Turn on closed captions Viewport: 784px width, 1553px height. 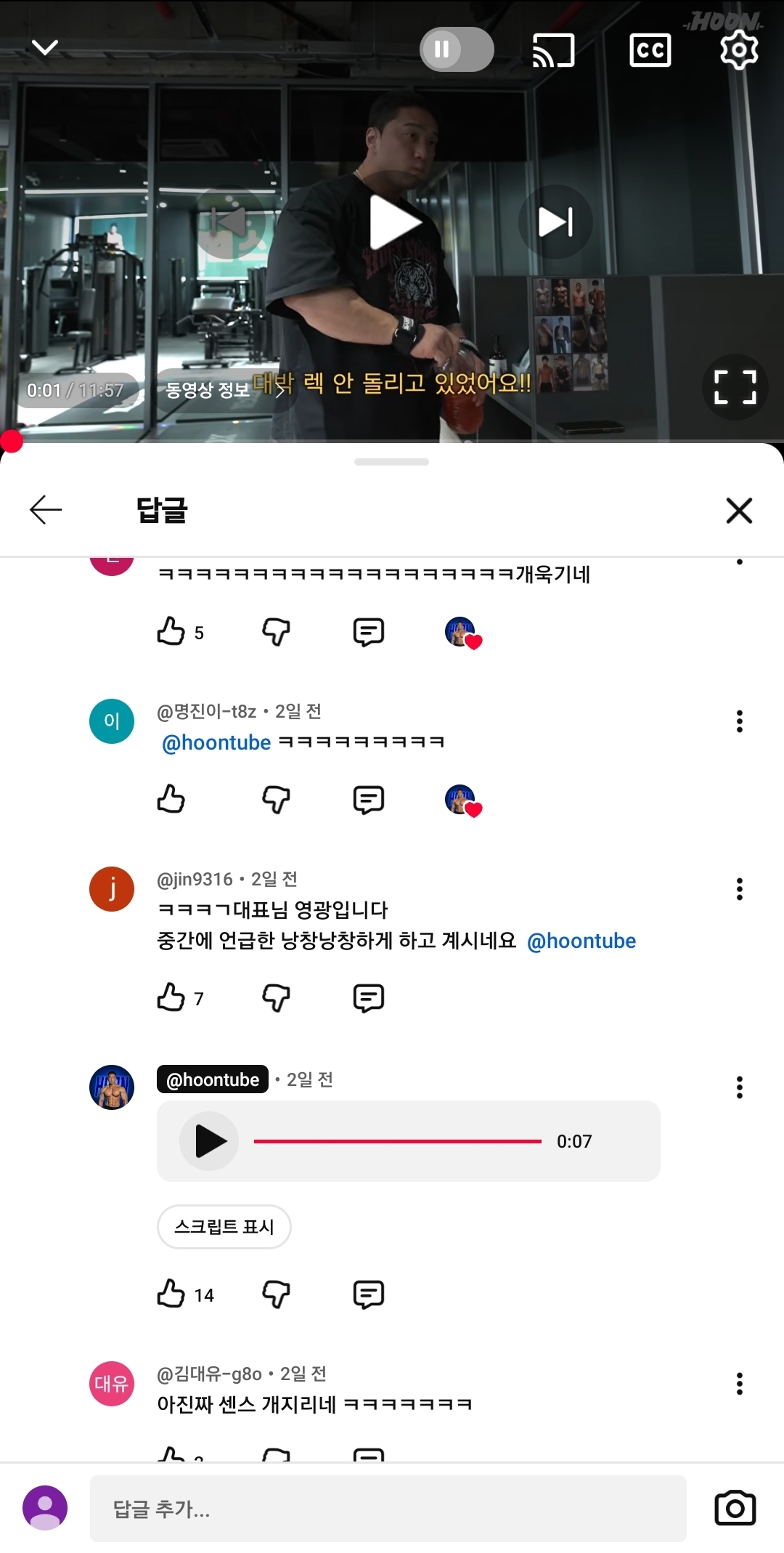point(650,50)
